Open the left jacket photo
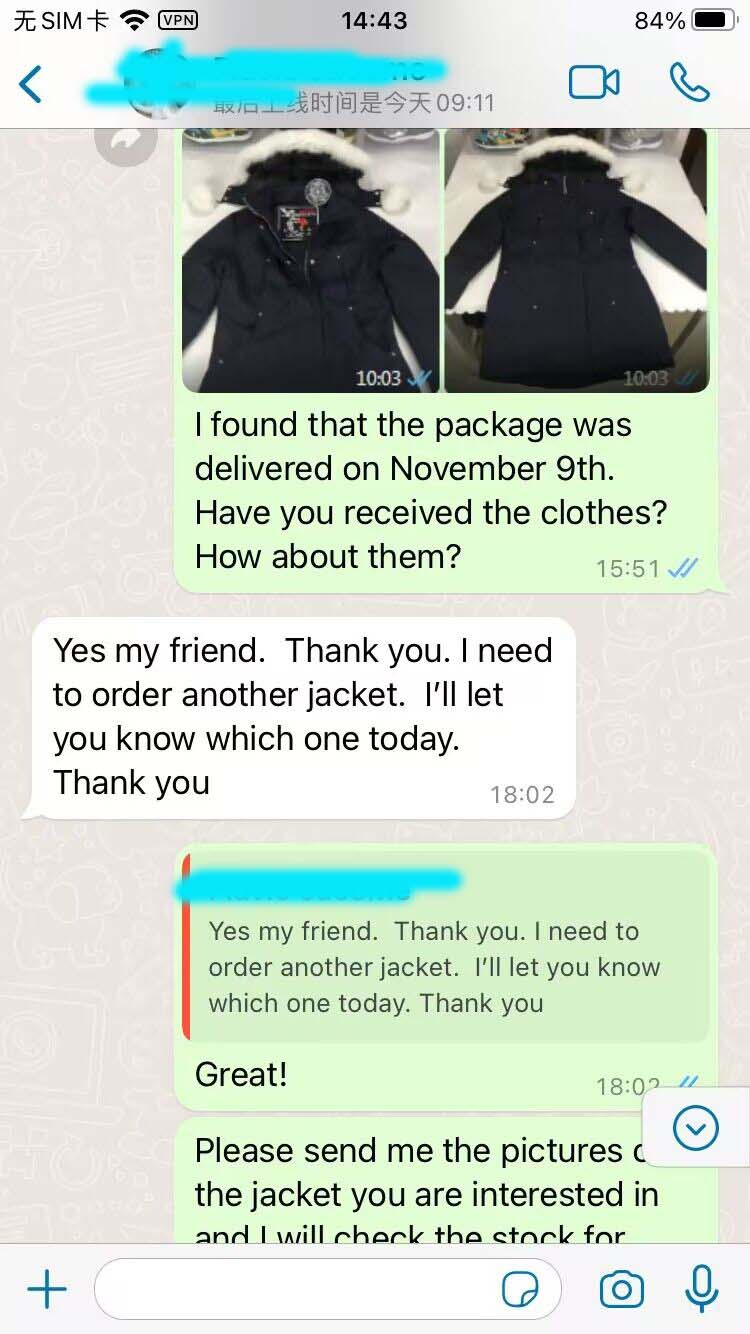The width and height of the screenshot is (750, 1334). click(x=311, y=260)
